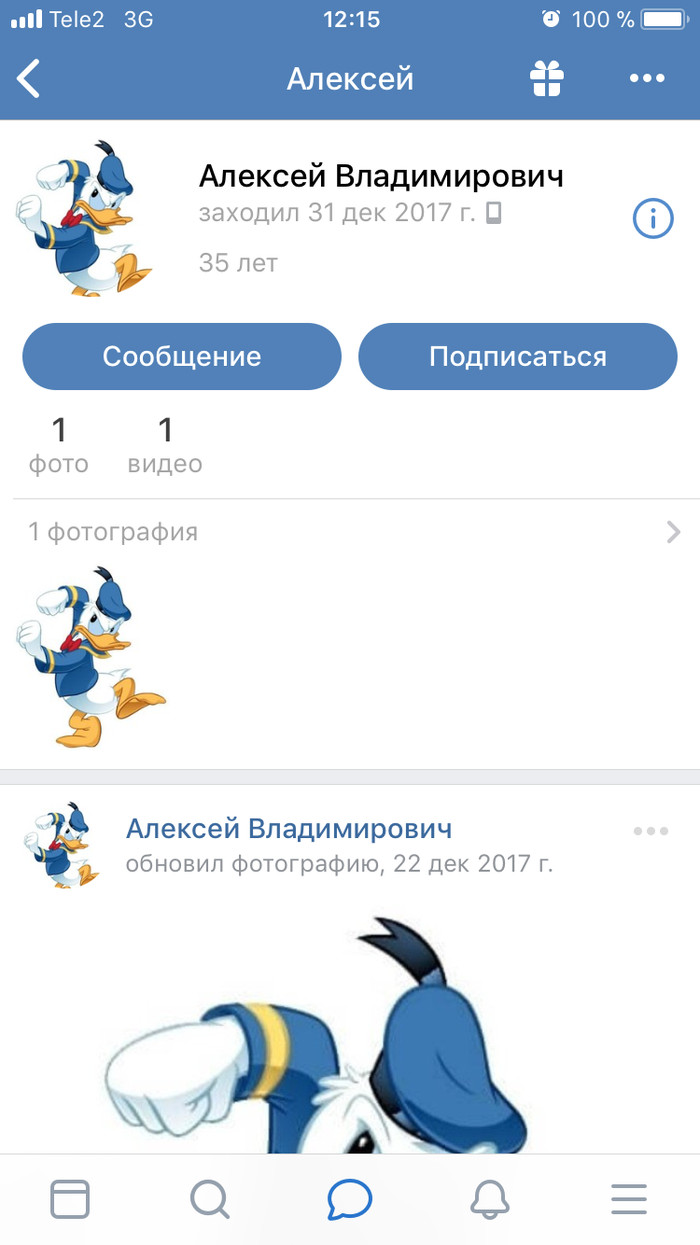700x1245 pixels.
Task: Open the post options three-dot menu
Action: (x=650, y=831)
